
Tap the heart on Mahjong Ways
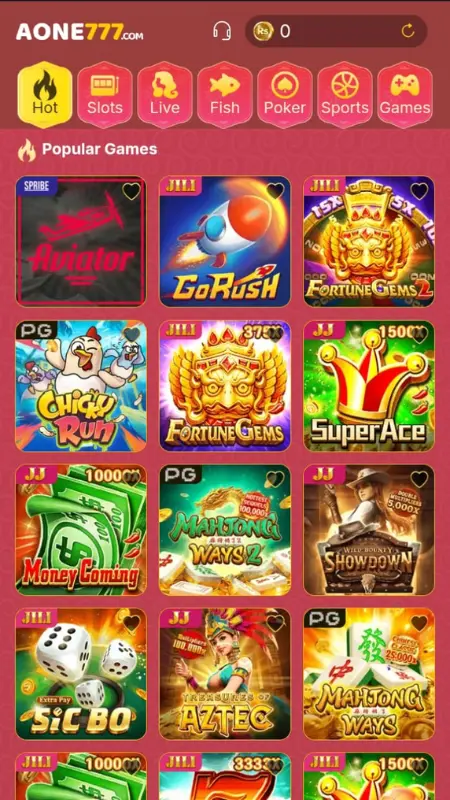(x=419, y=623)
